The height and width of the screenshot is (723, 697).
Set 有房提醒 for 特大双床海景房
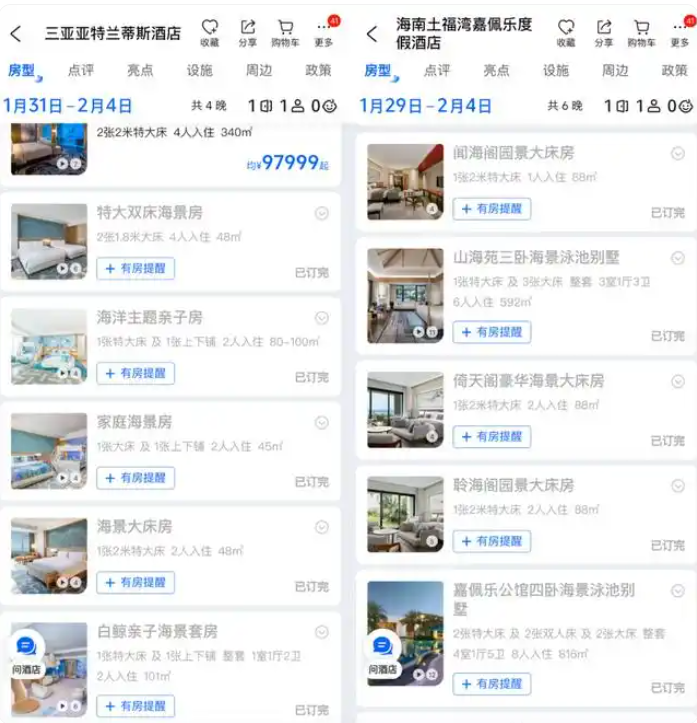[135, 268]
